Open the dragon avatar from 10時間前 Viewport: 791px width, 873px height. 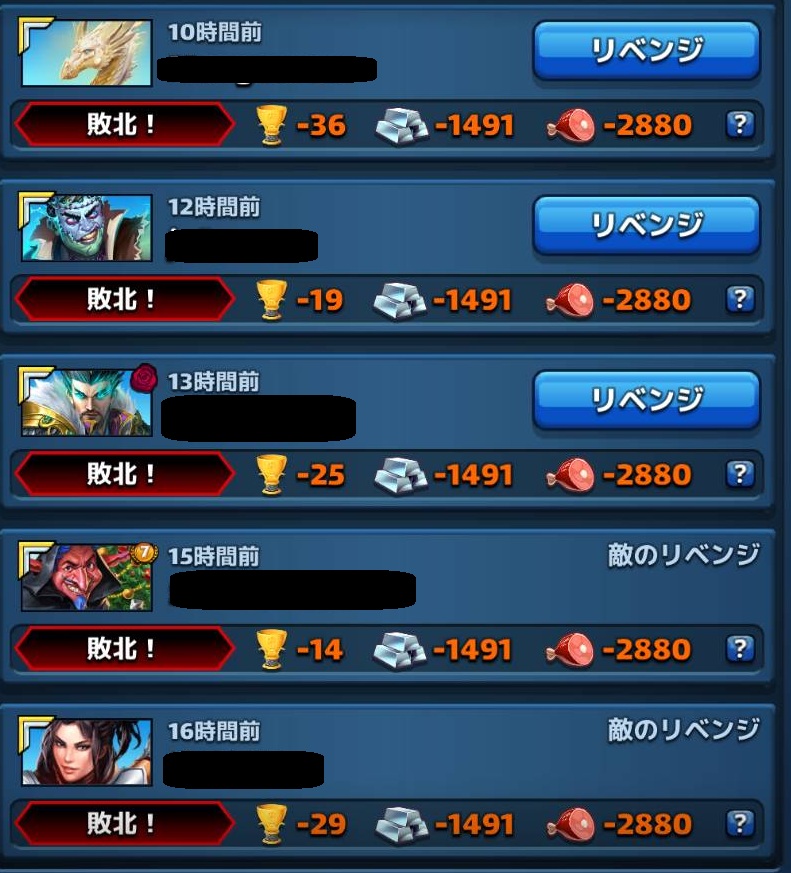[x=87, y=52]
